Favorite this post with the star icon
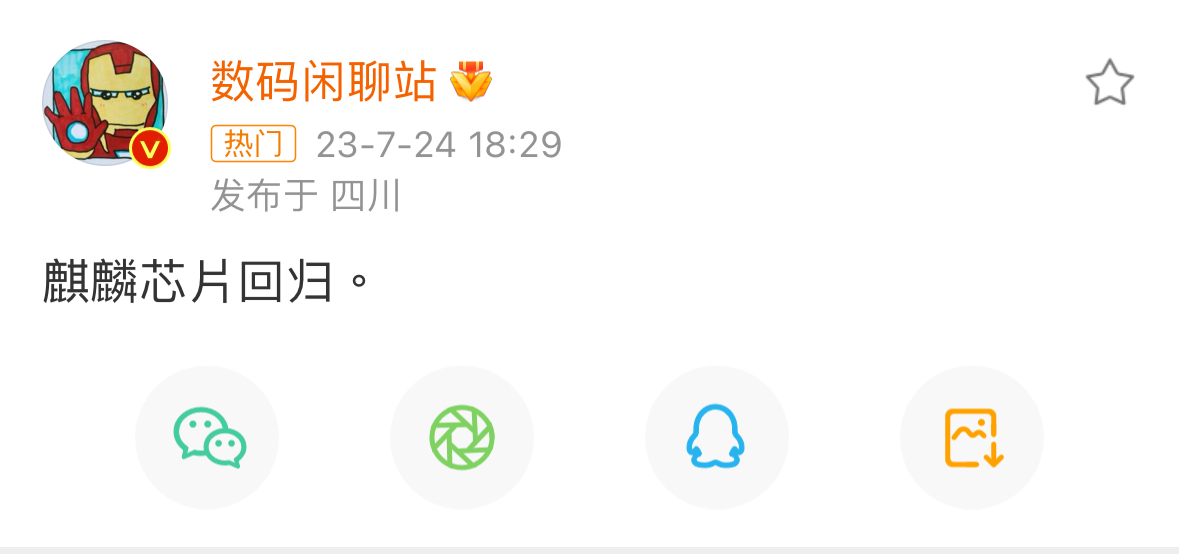The image size is (1179, 554). tap(1109, 83)
